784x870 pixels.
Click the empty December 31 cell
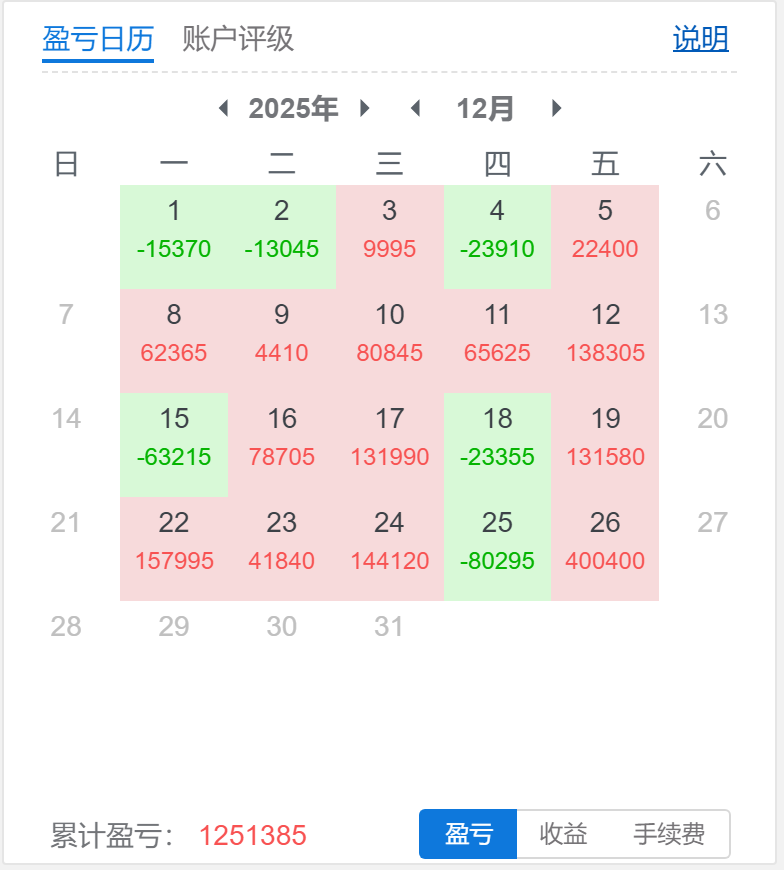coord(390,627)
